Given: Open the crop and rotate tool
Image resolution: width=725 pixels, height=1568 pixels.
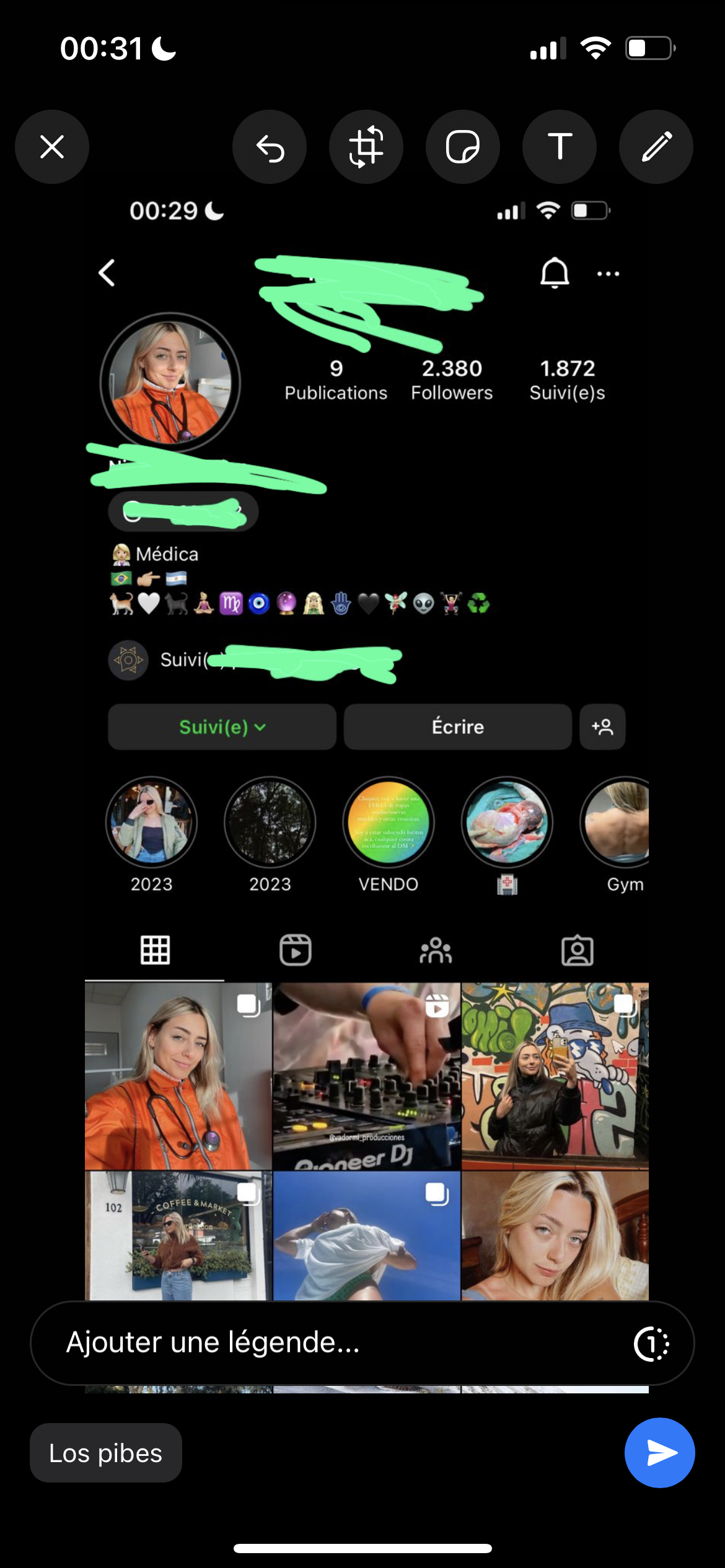Looking at the screenshot, I should pos(366,147).
